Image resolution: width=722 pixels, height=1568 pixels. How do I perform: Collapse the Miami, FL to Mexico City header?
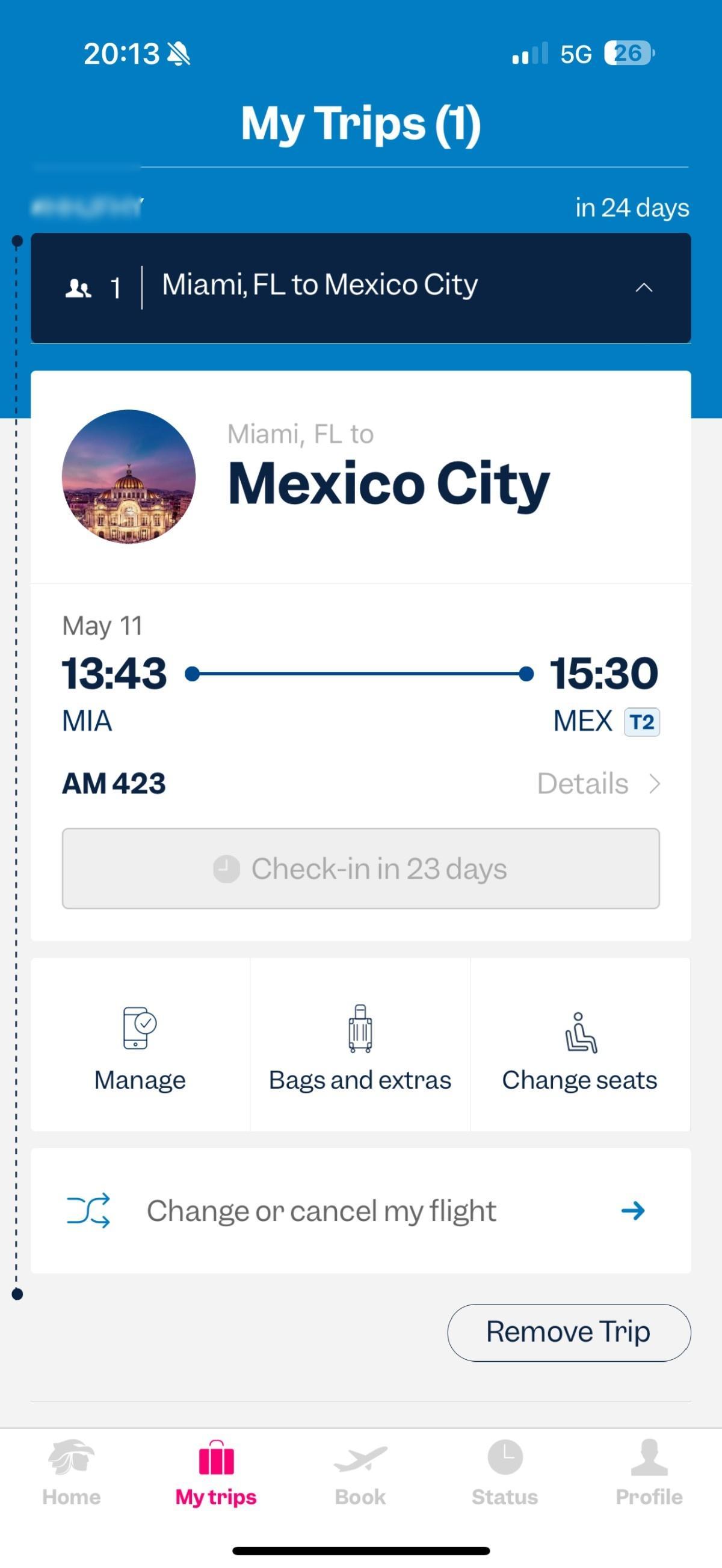point(643,287)
